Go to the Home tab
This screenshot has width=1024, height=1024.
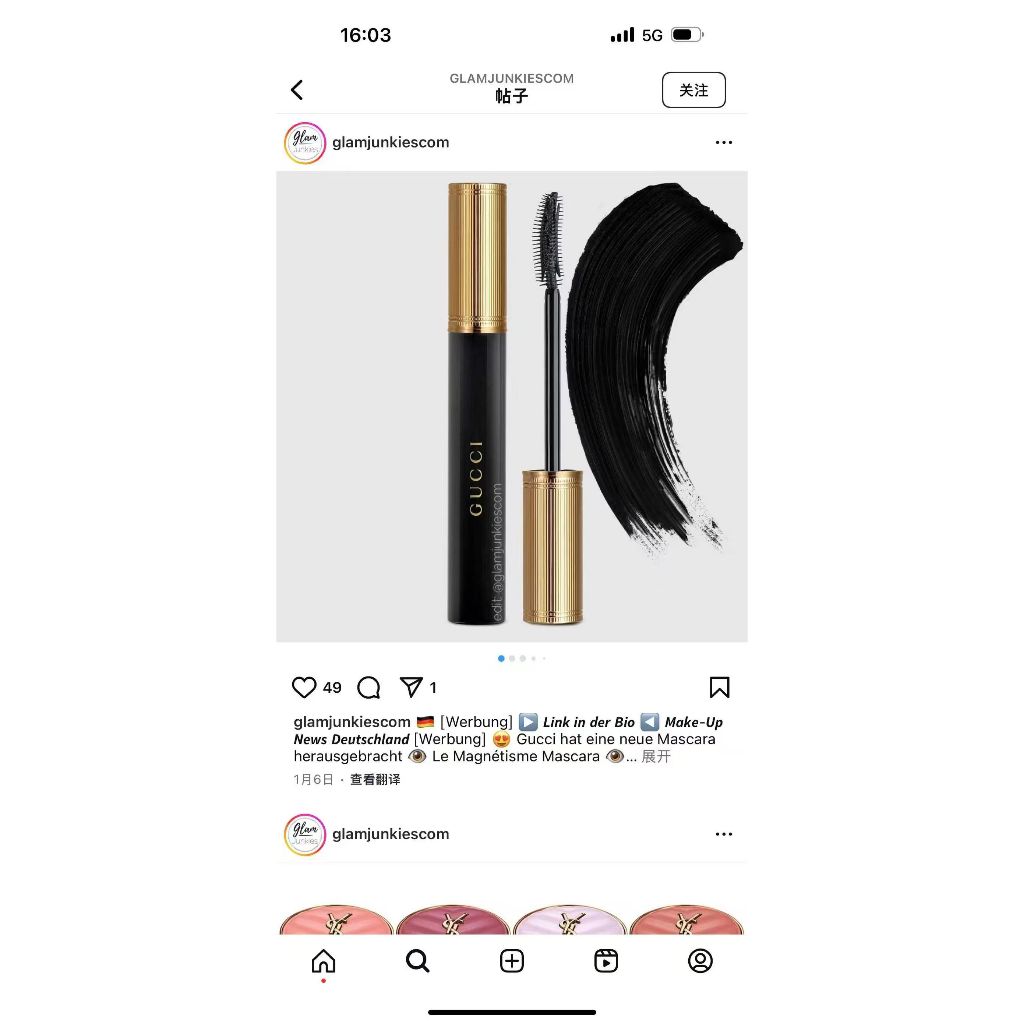coord(323,961)
